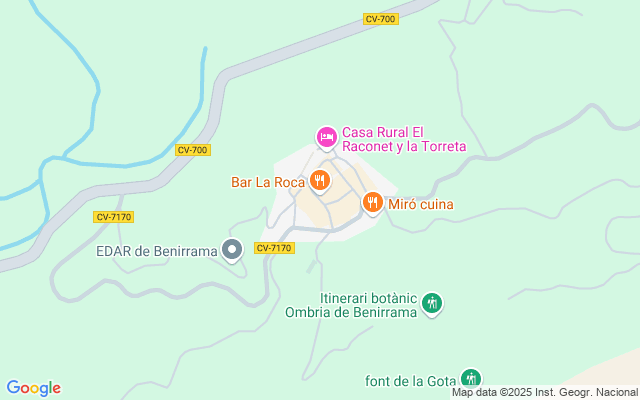Select the Itinerari botànic Ombria de Benirrama marker

click(432, 302)
